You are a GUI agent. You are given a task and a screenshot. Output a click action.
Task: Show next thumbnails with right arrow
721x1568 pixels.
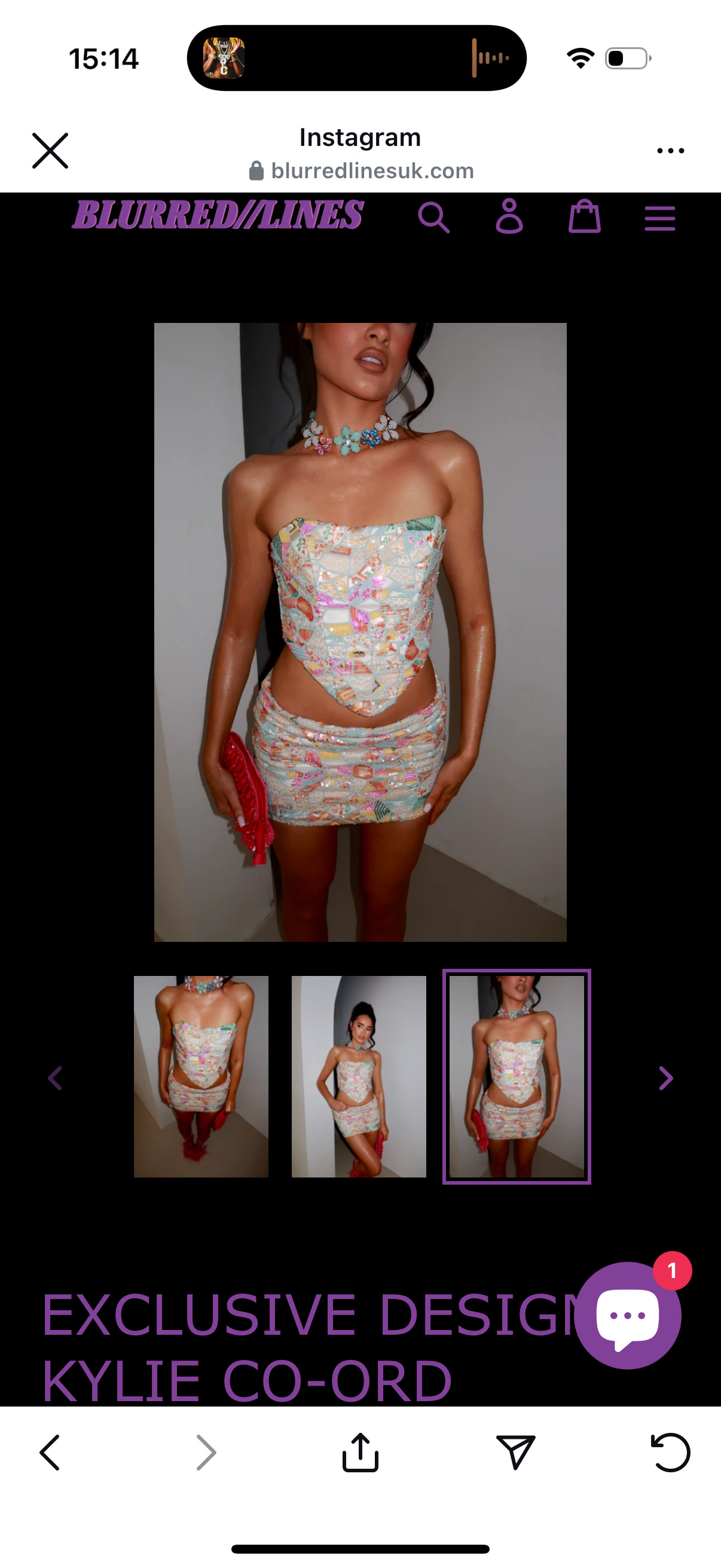click(x=665, y=1078)
